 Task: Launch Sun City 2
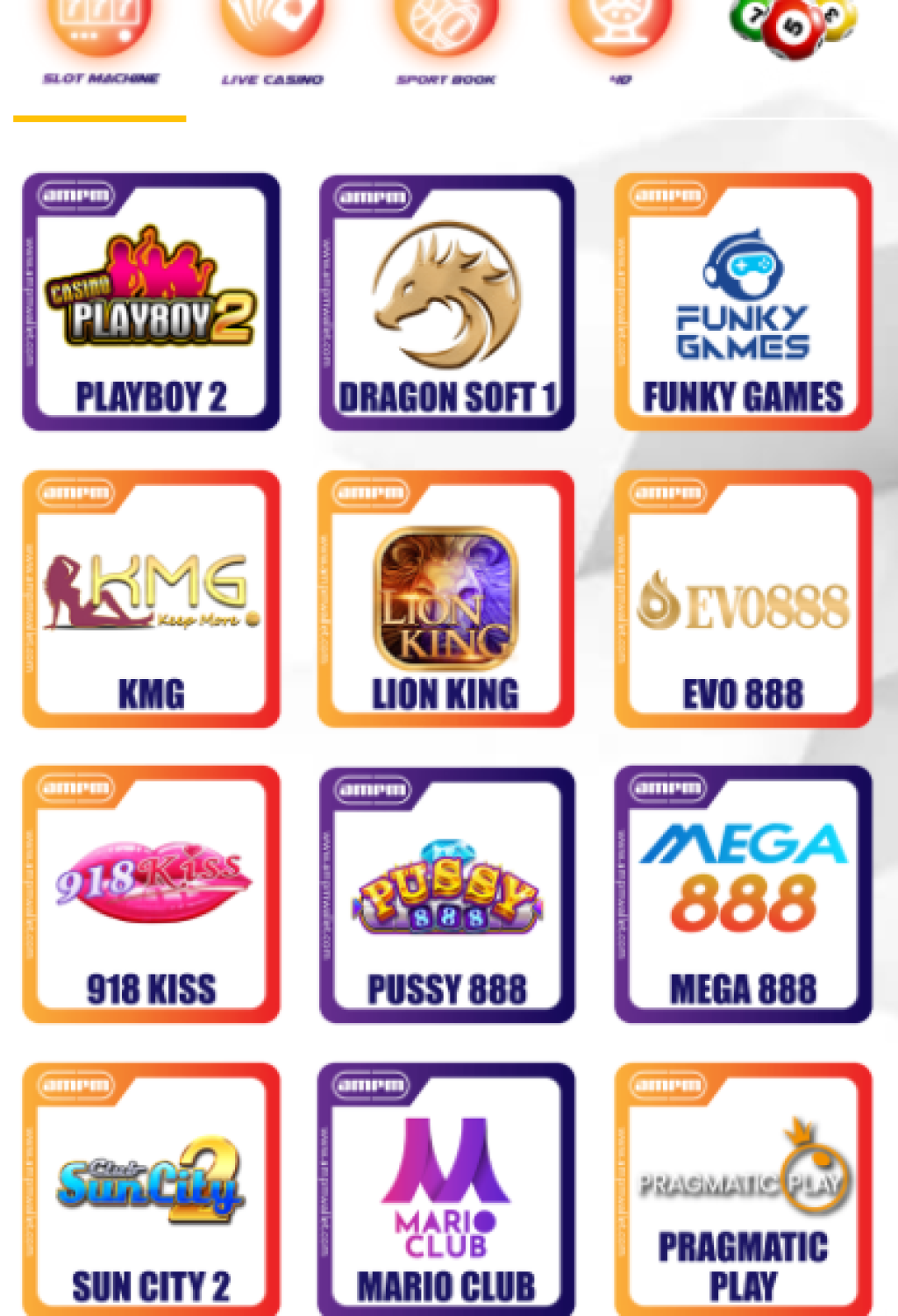[151, 1190]
